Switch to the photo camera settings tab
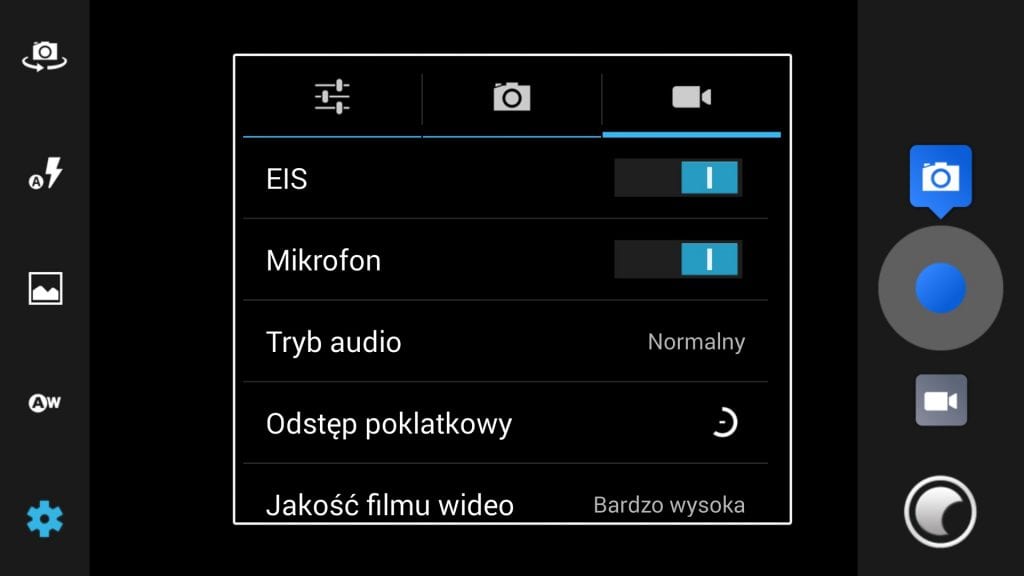1024x576 pixels. 511,97
